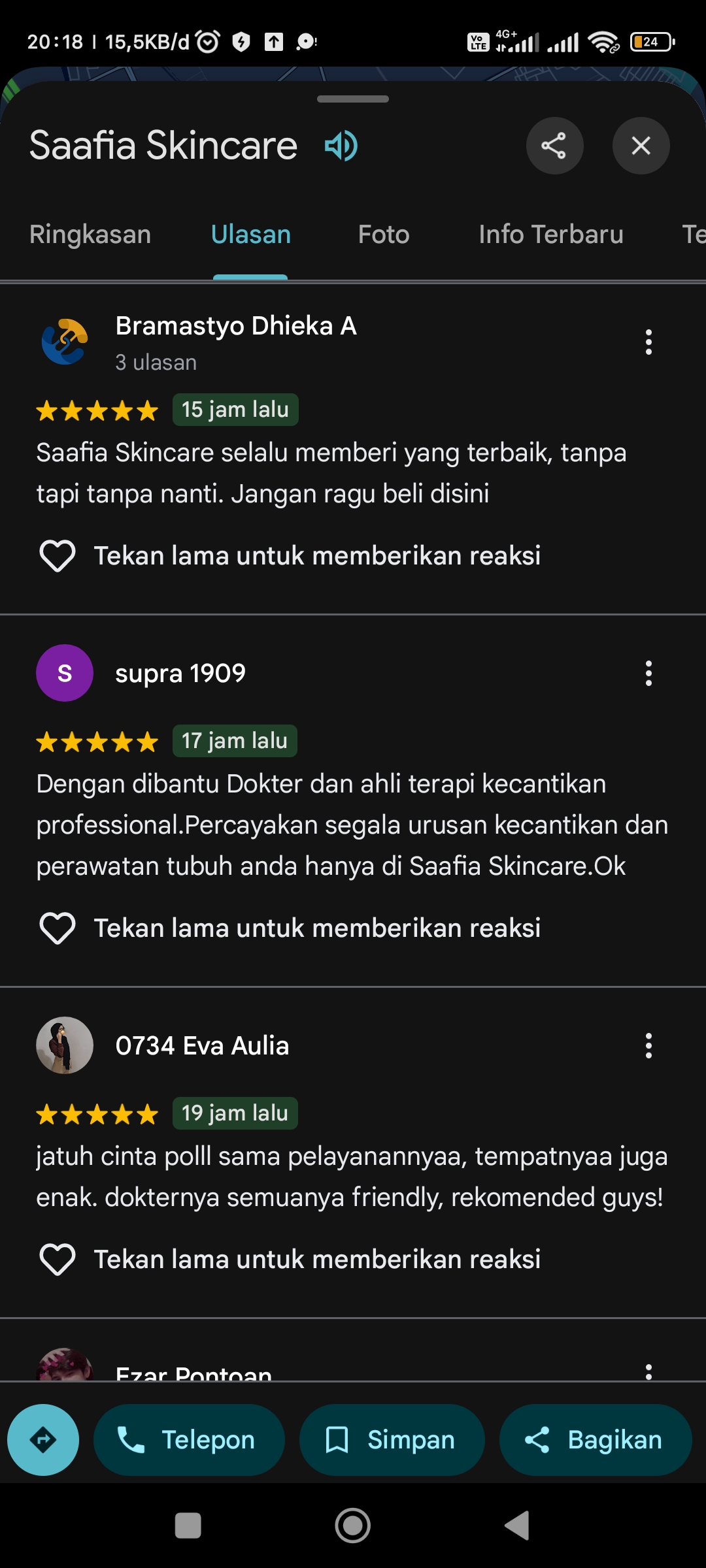
Task: Open overflow menu on Bramastyo Dhieka A's review
Action: click(x=648, y=342)
